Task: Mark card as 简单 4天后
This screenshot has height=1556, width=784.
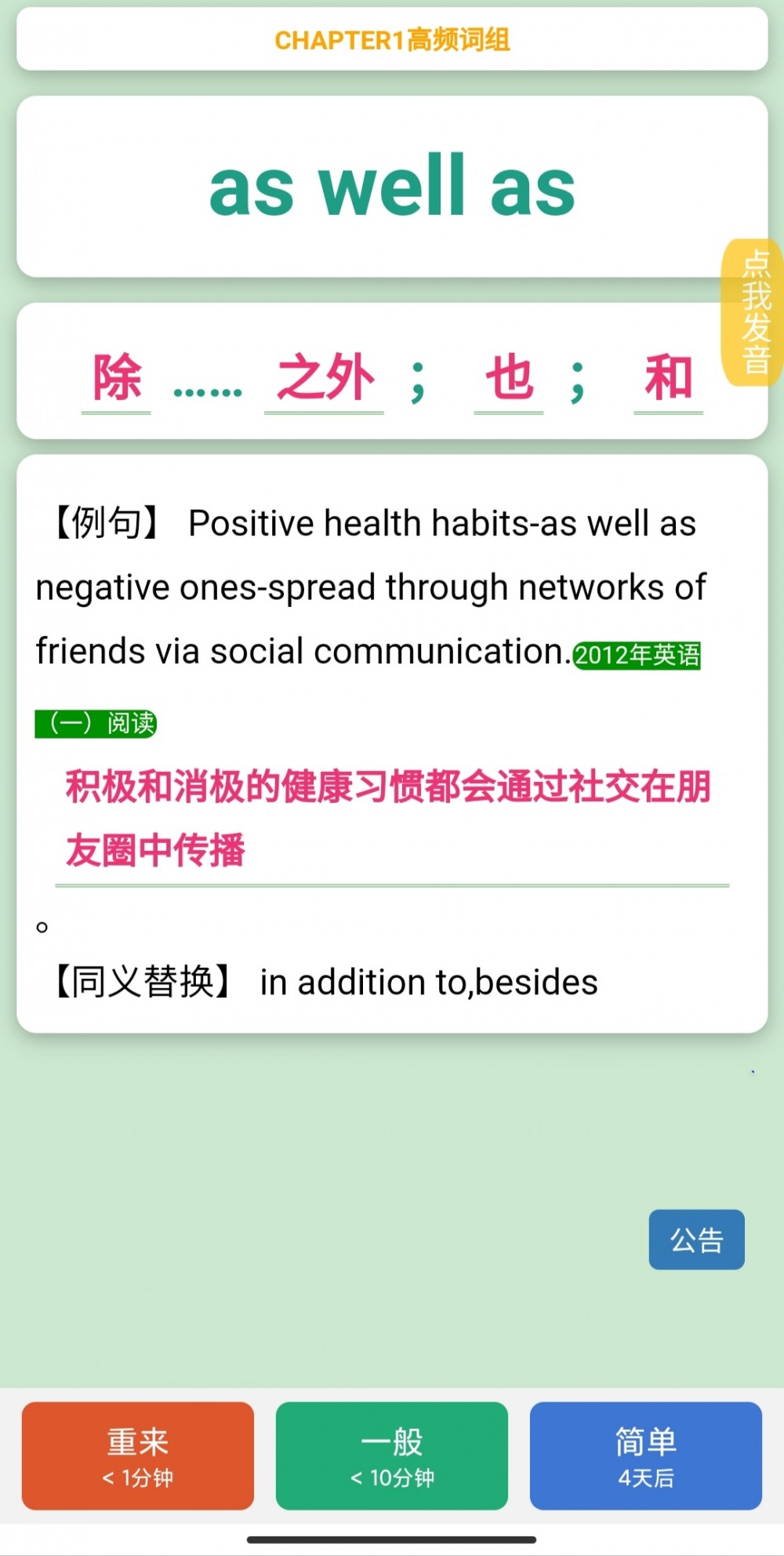Action: [645, 1456]
